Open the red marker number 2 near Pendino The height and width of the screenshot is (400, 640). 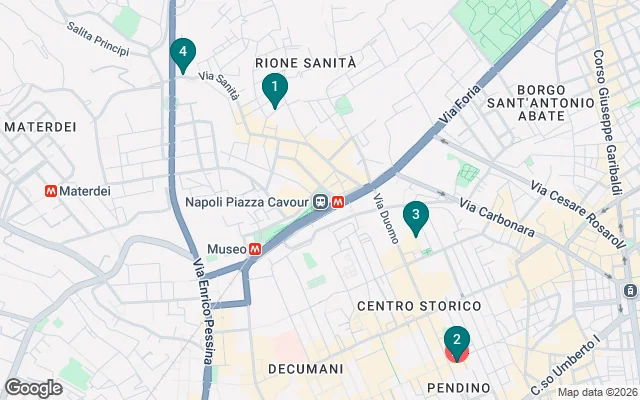coord(456,343)
